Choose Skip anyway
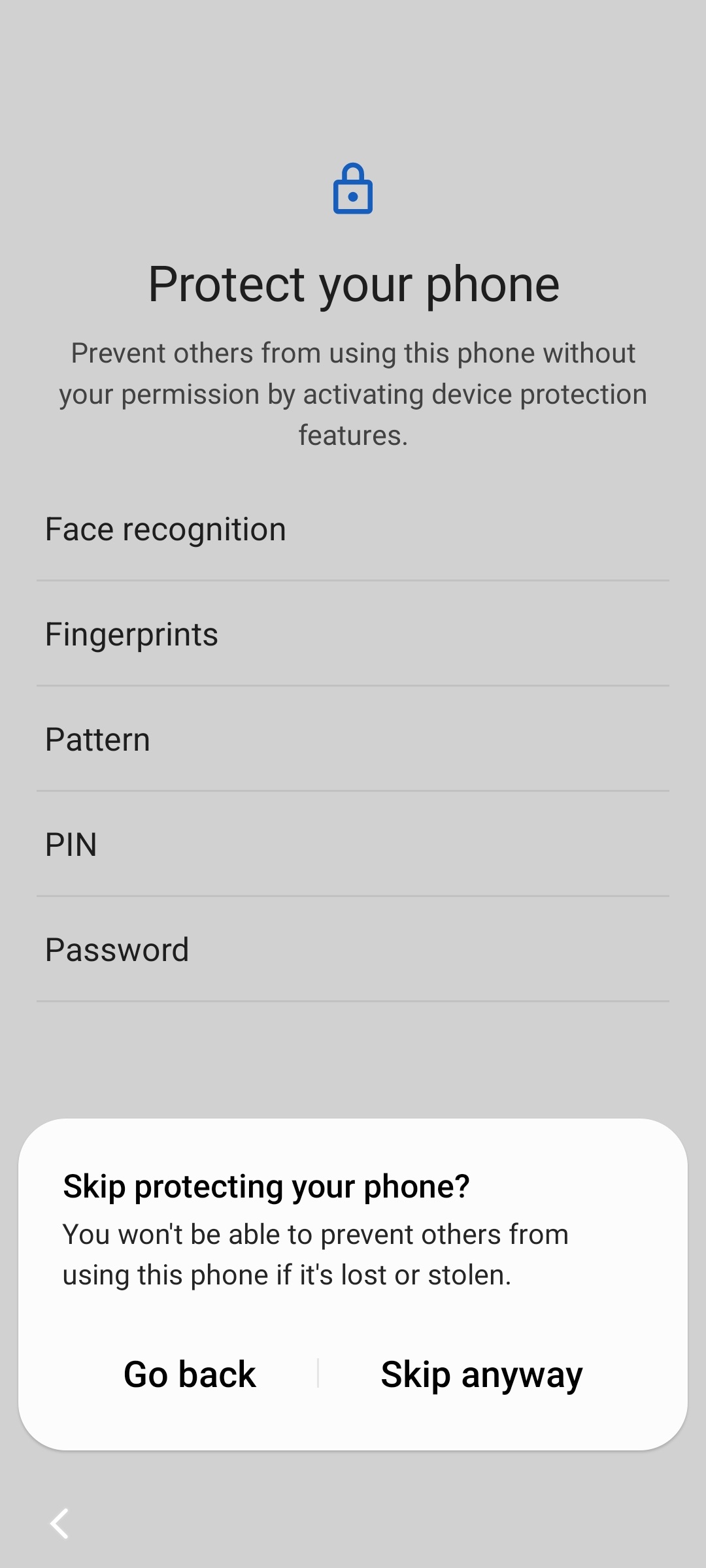Viewport: 706px width, 1568px height. point(482,1373)
